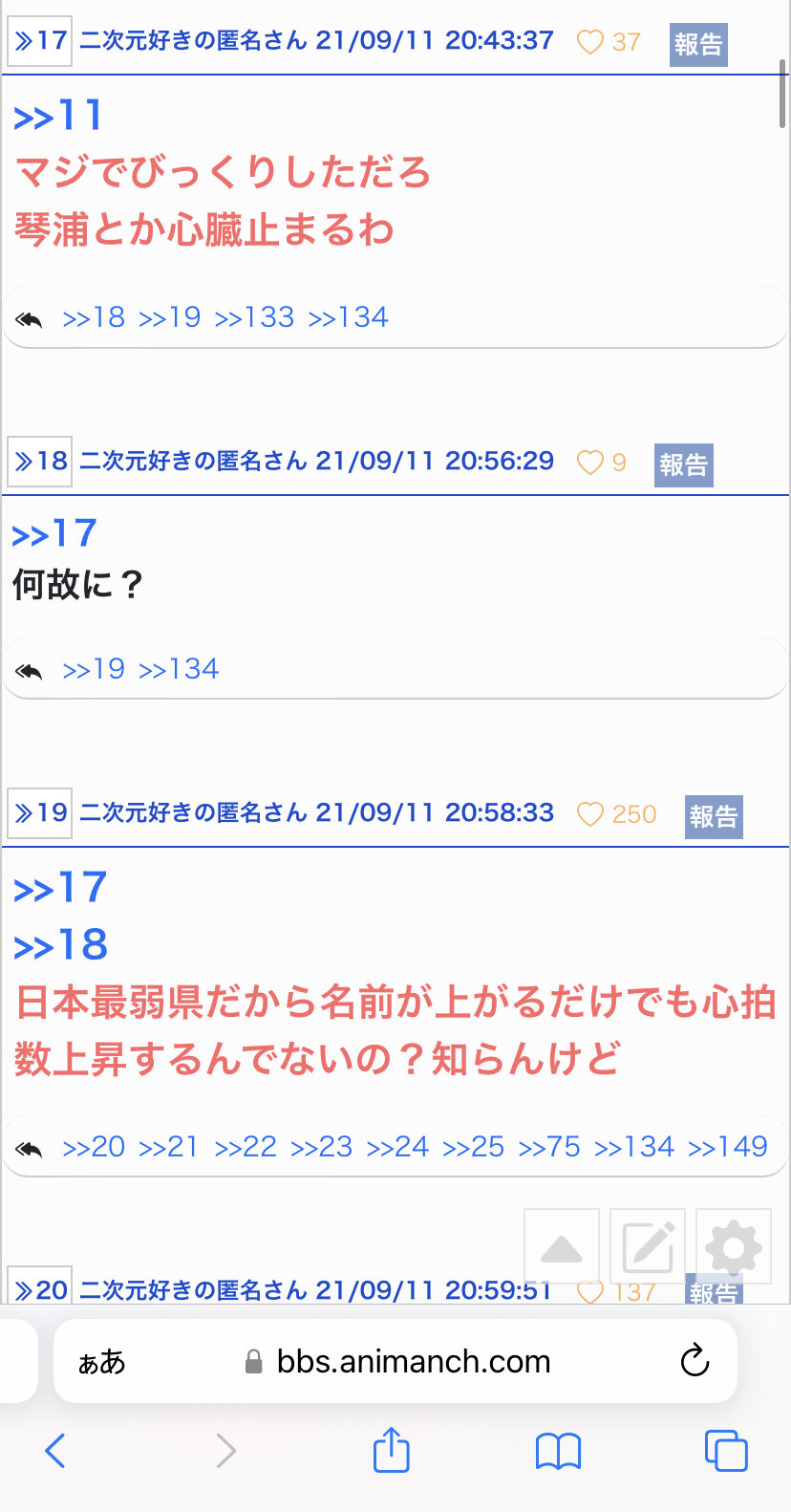Screen dimensions: 791x1512
Task: Report post 18
Action: [x=683, y=464]
